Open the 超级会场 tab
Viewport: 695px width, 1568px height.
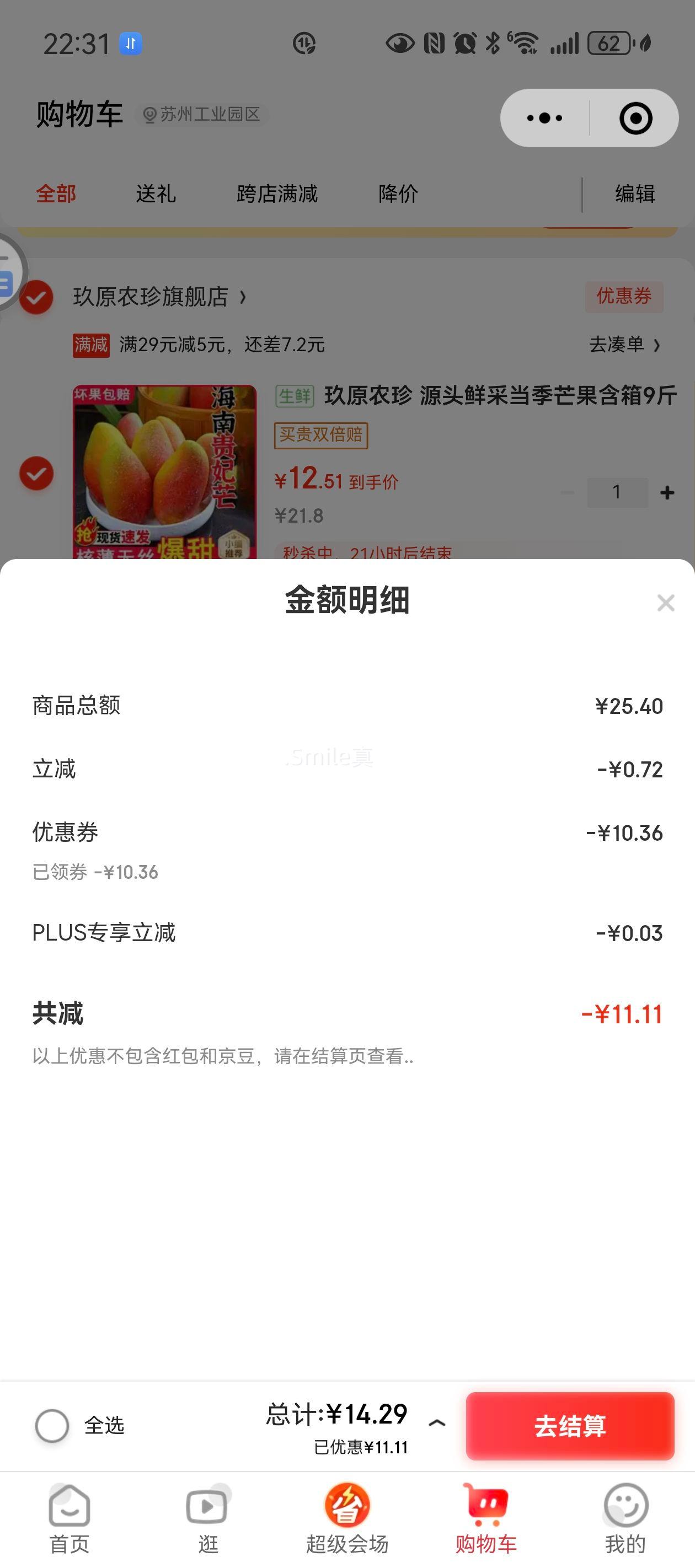[347, 1519]
